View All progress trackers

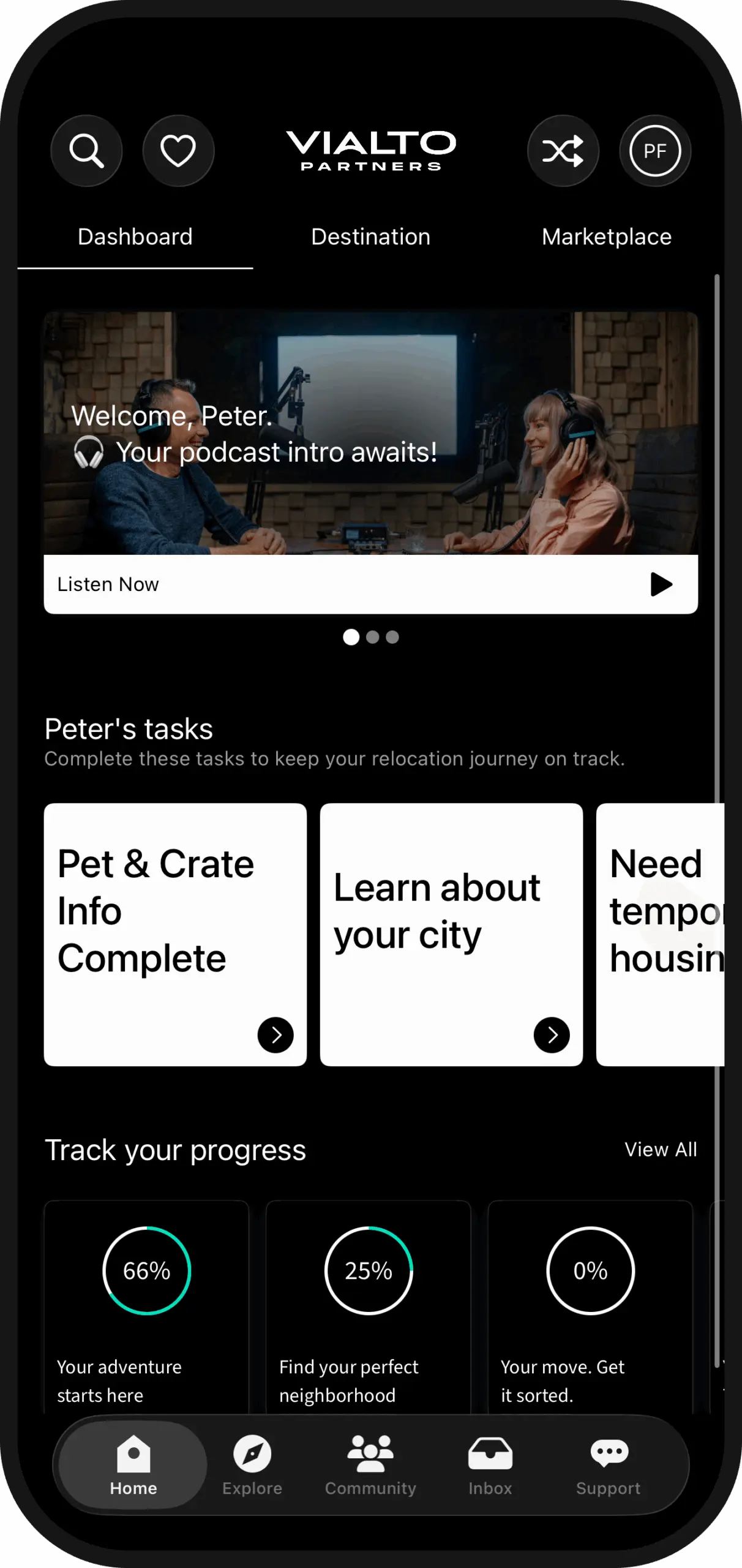[660, 1150]
